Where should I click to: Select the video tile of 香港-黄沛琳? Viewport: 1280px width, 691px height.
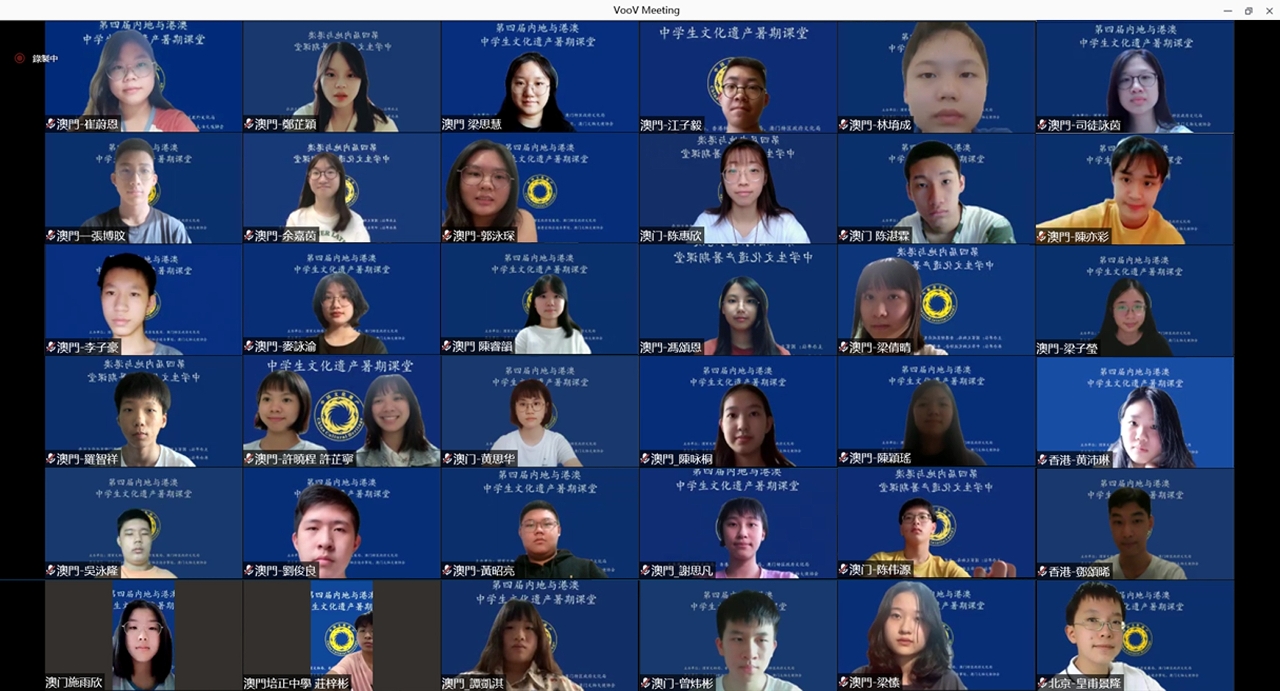pyautogui.click(x=1134, y=412)
